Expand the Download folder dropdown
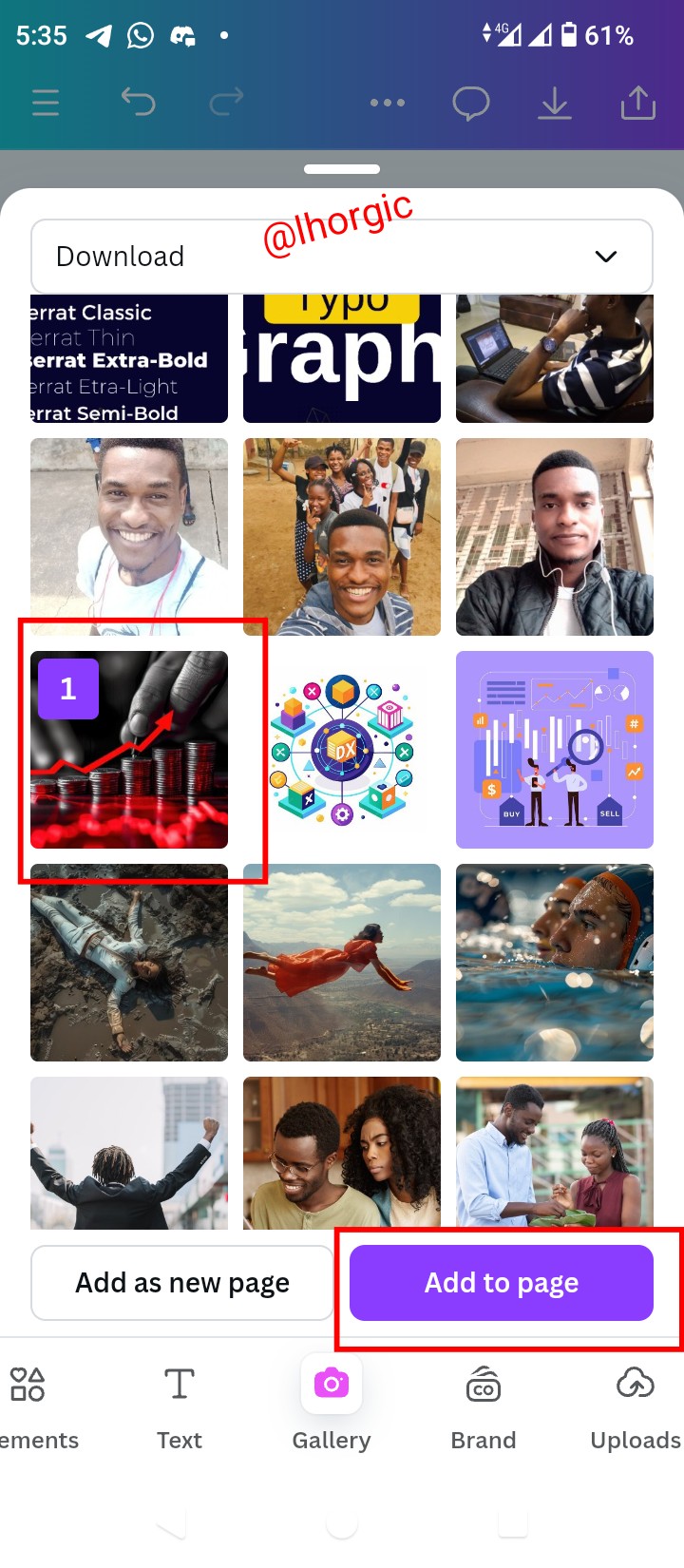The width and height of the screenshot is (684, 1568). point(342,257)
